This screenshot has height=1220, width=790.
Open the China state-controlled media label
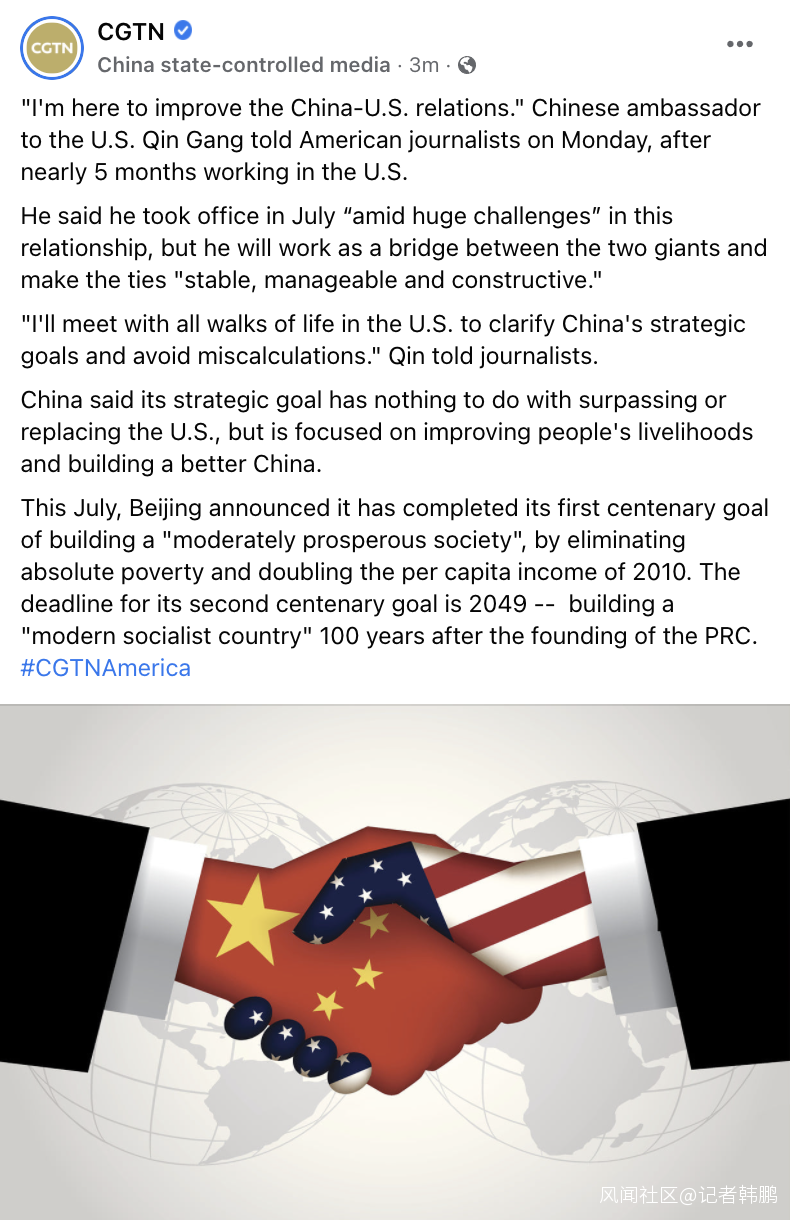click(x=244, y=65)
